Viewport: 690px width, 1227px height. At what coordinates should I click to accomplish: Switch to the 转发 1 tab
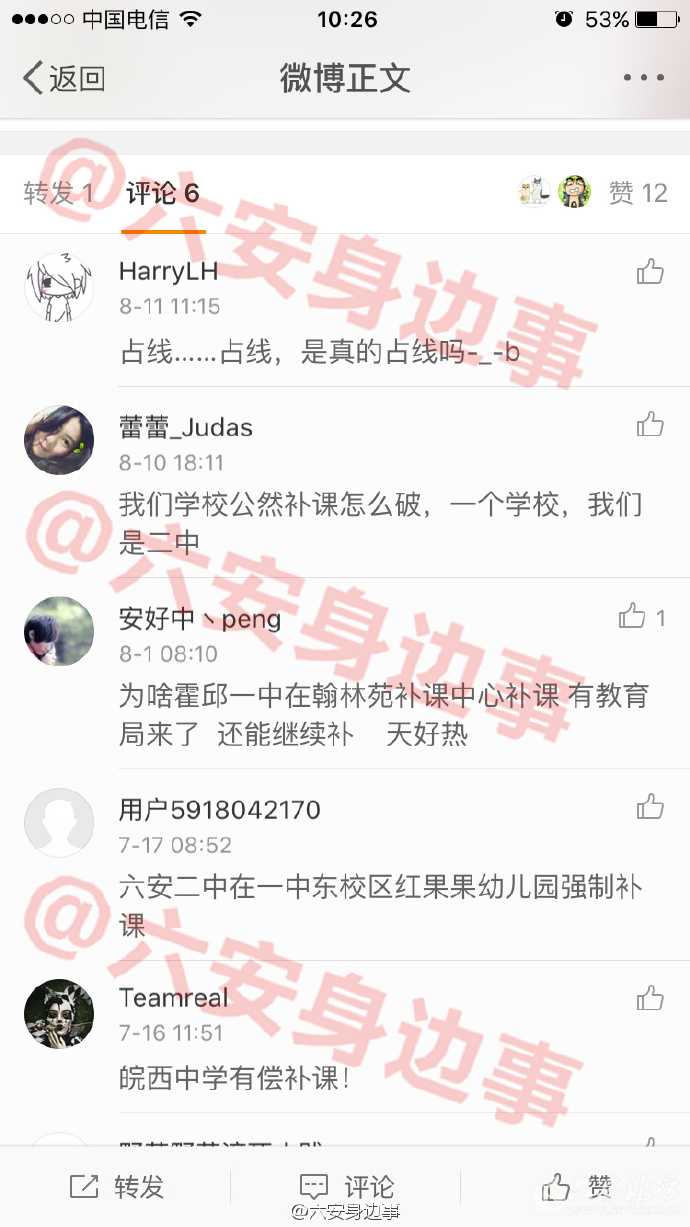(x=59, y=193)
